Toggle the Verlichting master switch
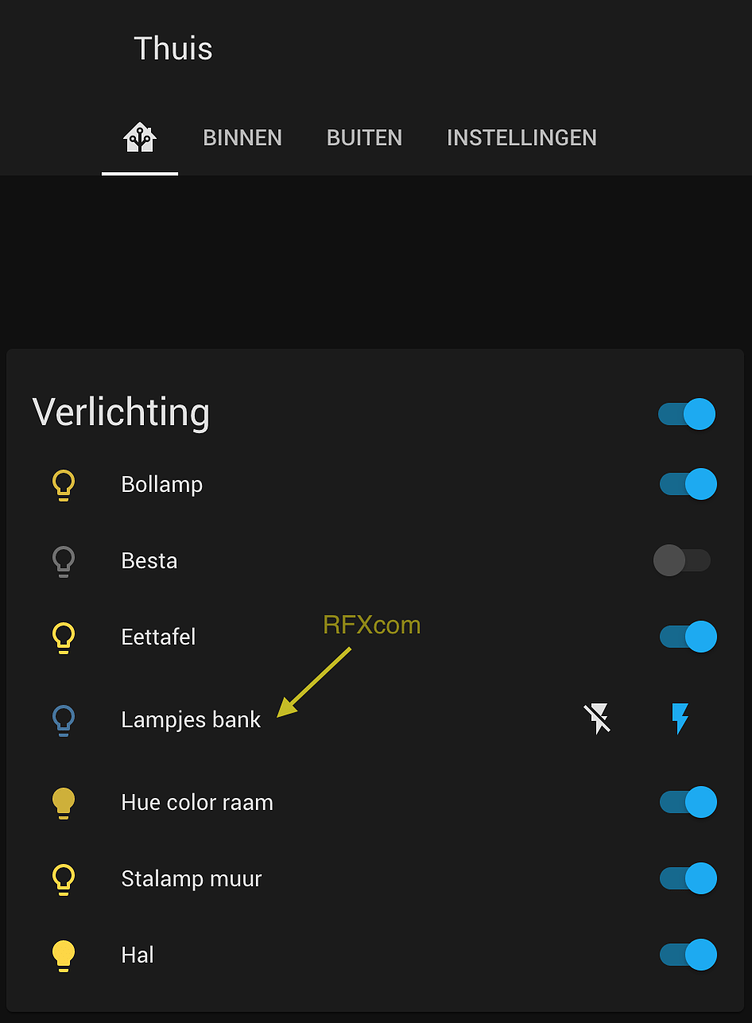This screenshot has width=752, height=1023. click(684, 413)
